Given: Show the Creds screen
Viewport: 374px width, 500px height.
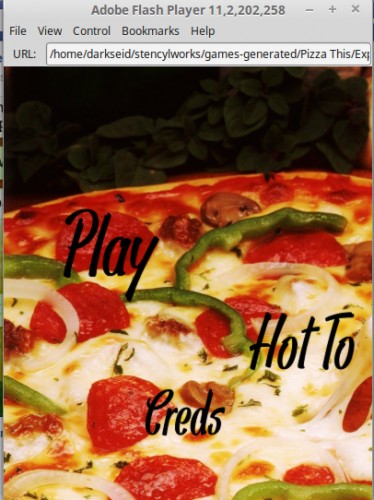Looking at the screenshot, I should click(185, 412).
